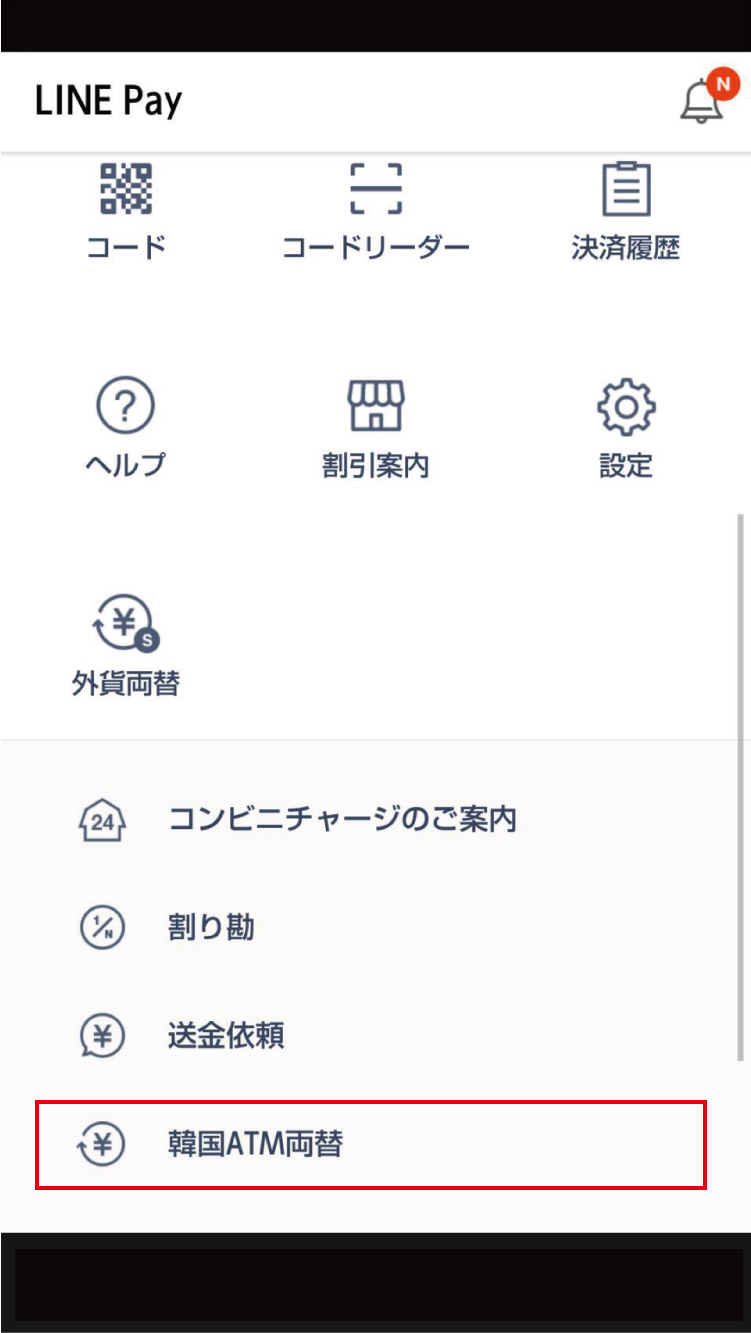This screenshot has height=1333, width=751.
Task: Open 外貨両替 currency exchange
Action: pyautogui.click(x=126, y=645)
